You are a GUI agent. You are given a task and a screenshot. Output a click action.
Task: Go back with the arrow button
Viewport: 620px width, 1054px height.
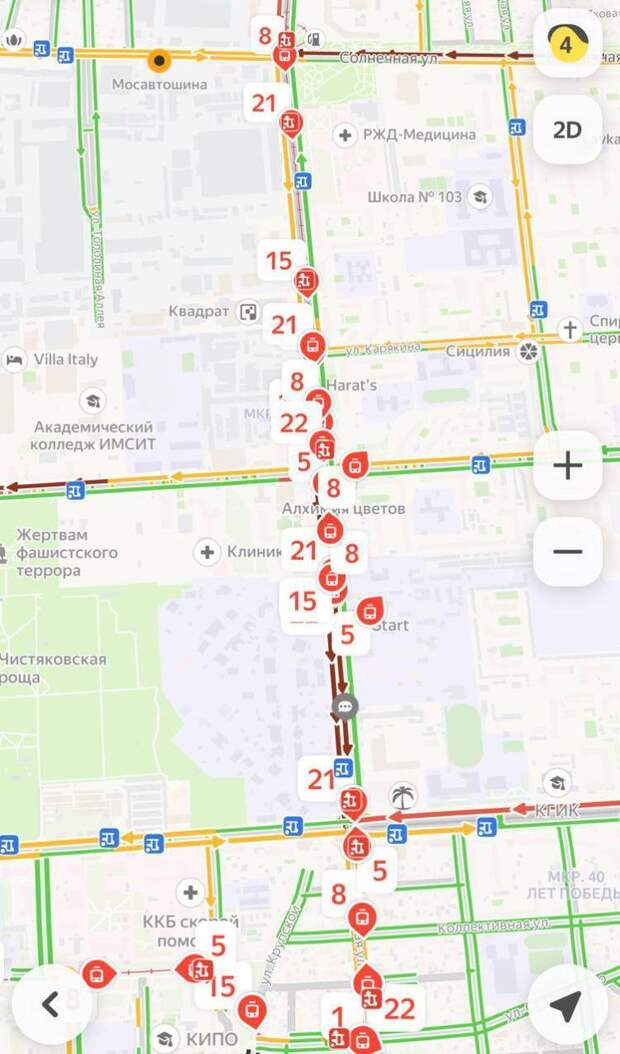[52, 1004]
